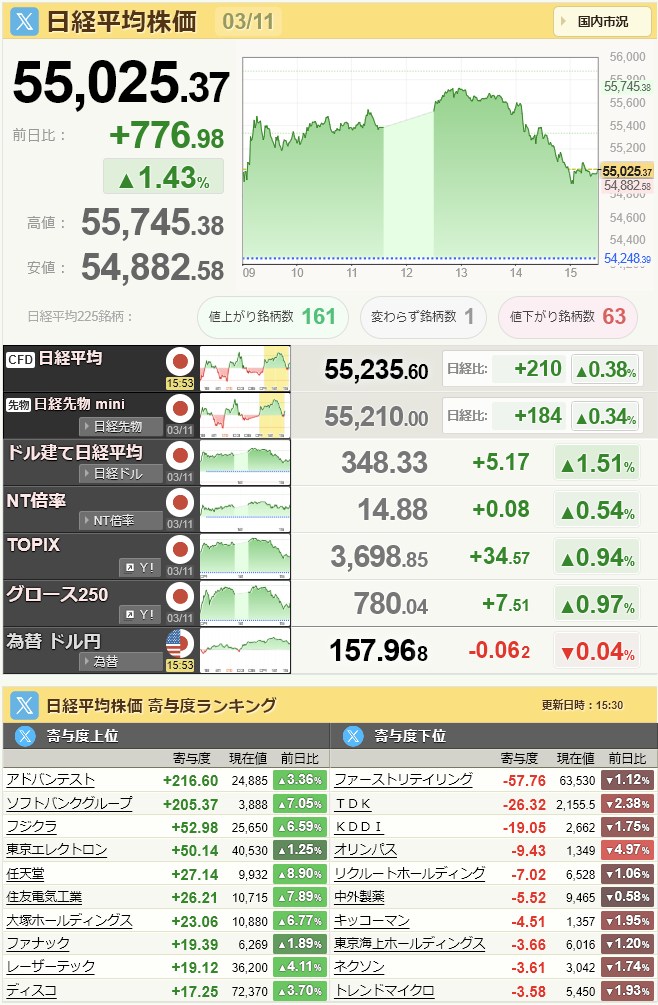Open the 日経ドル button
Viewport: 658px width, 1005px height.
(121, 473)
